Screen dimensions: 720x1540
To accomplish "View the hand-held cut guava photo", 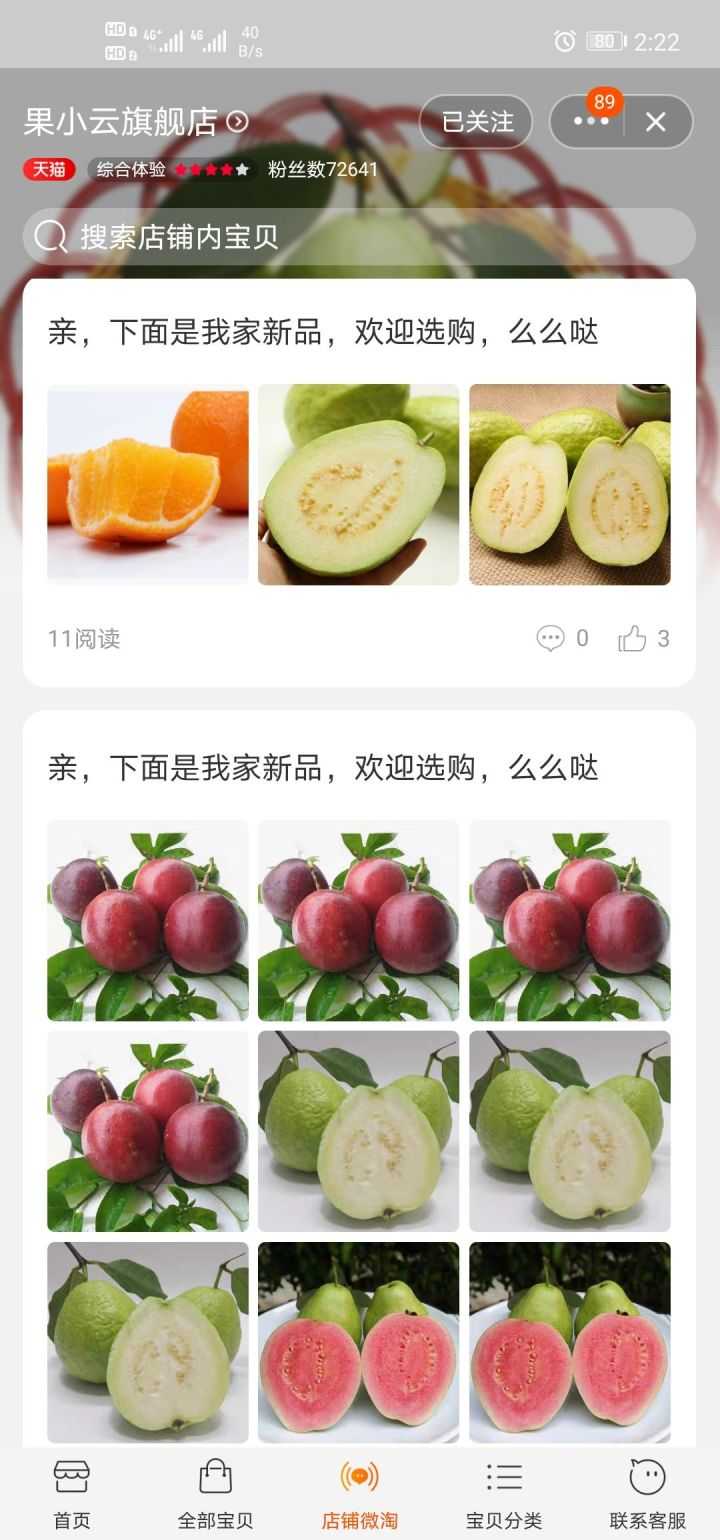I will (x=359, y=485).
